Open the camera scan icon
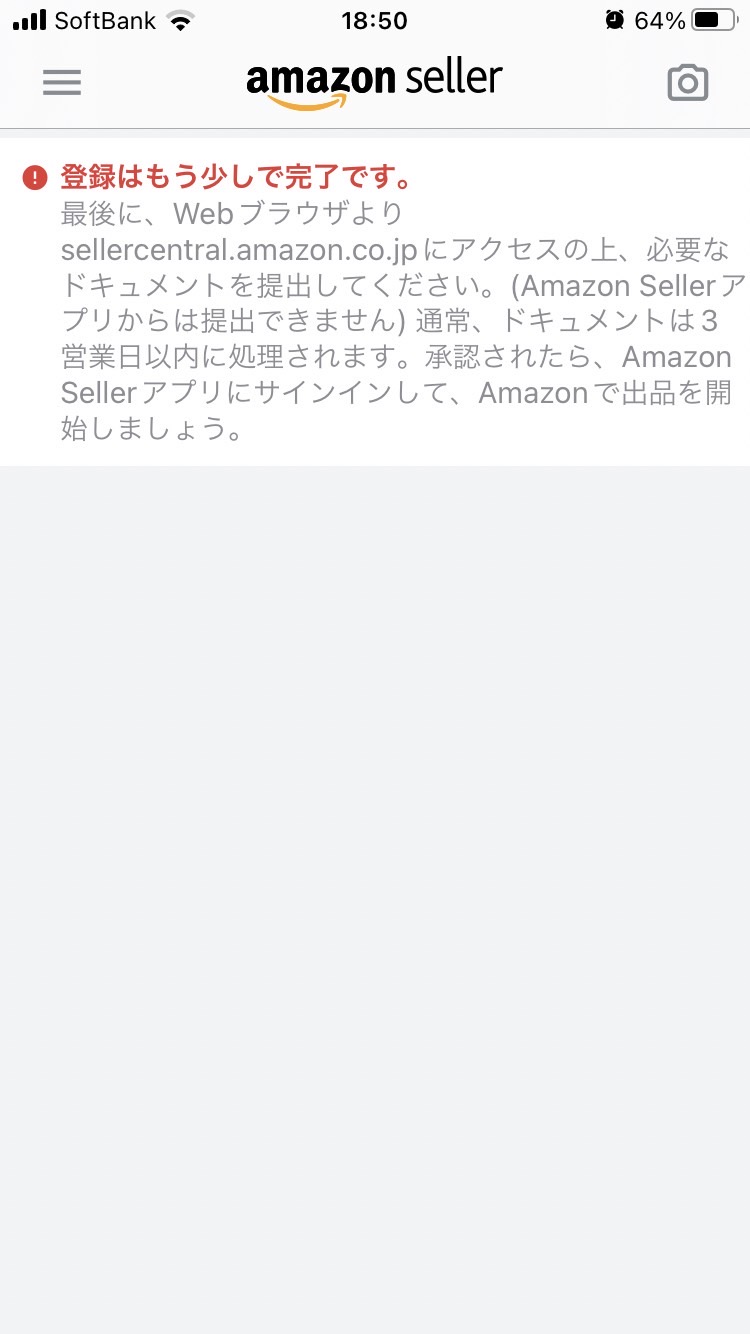 tap(688, 83)
